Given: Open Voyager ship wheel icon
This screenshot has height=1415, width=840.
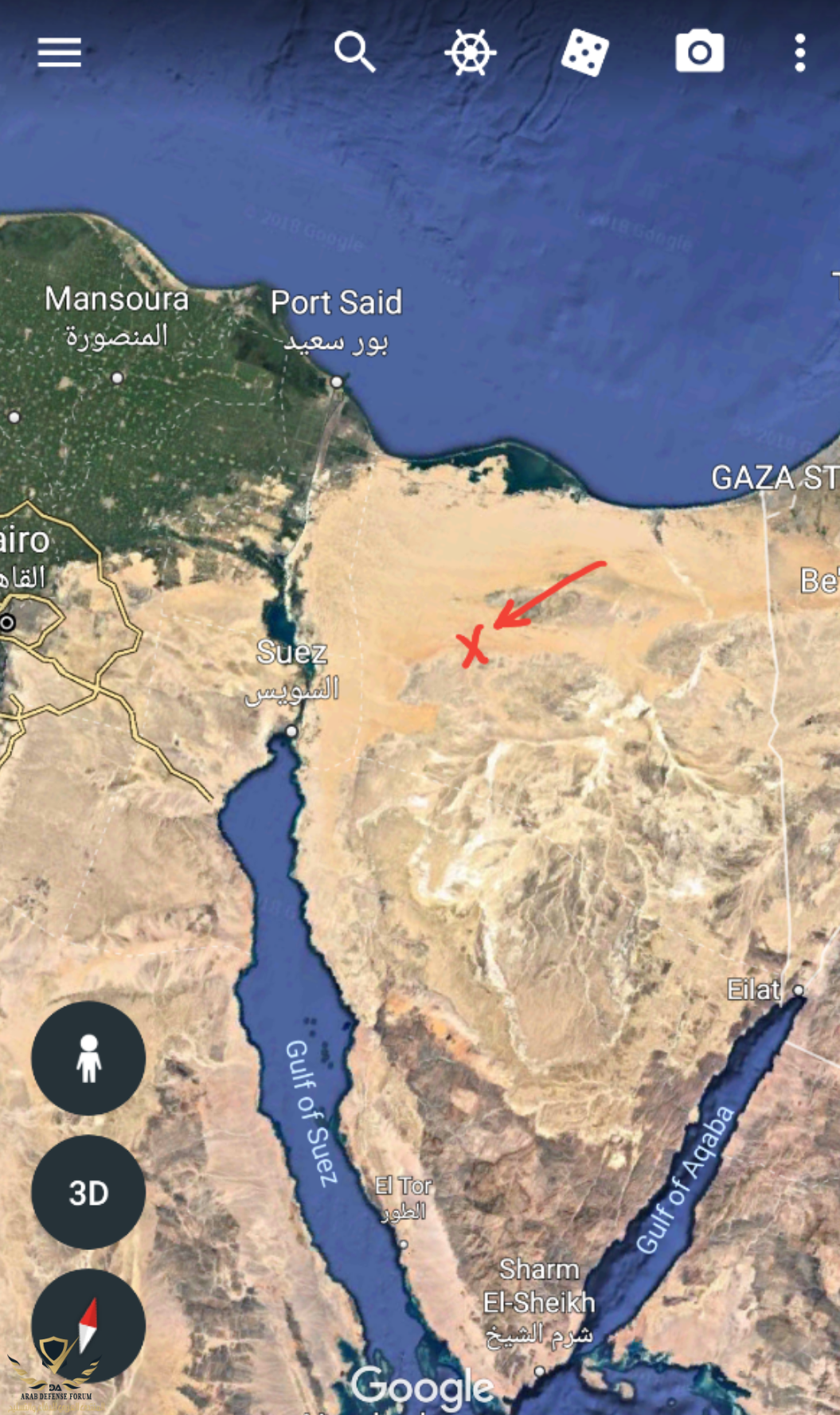Looking at the screenshot, I should point(470,53).
